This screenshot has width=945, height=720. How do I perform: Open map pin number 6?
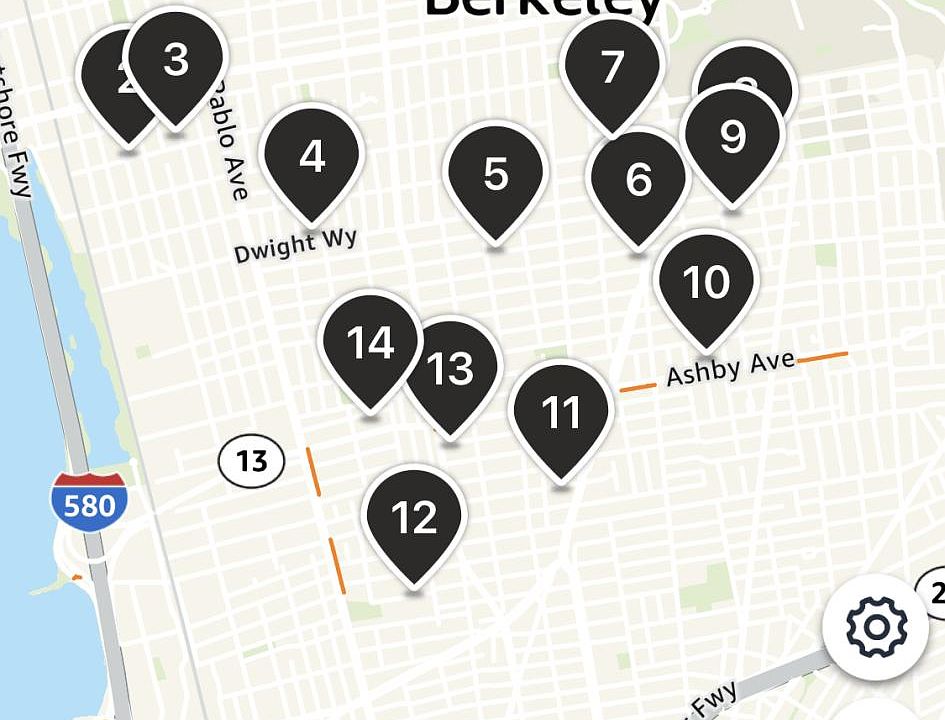click(638, 180)
